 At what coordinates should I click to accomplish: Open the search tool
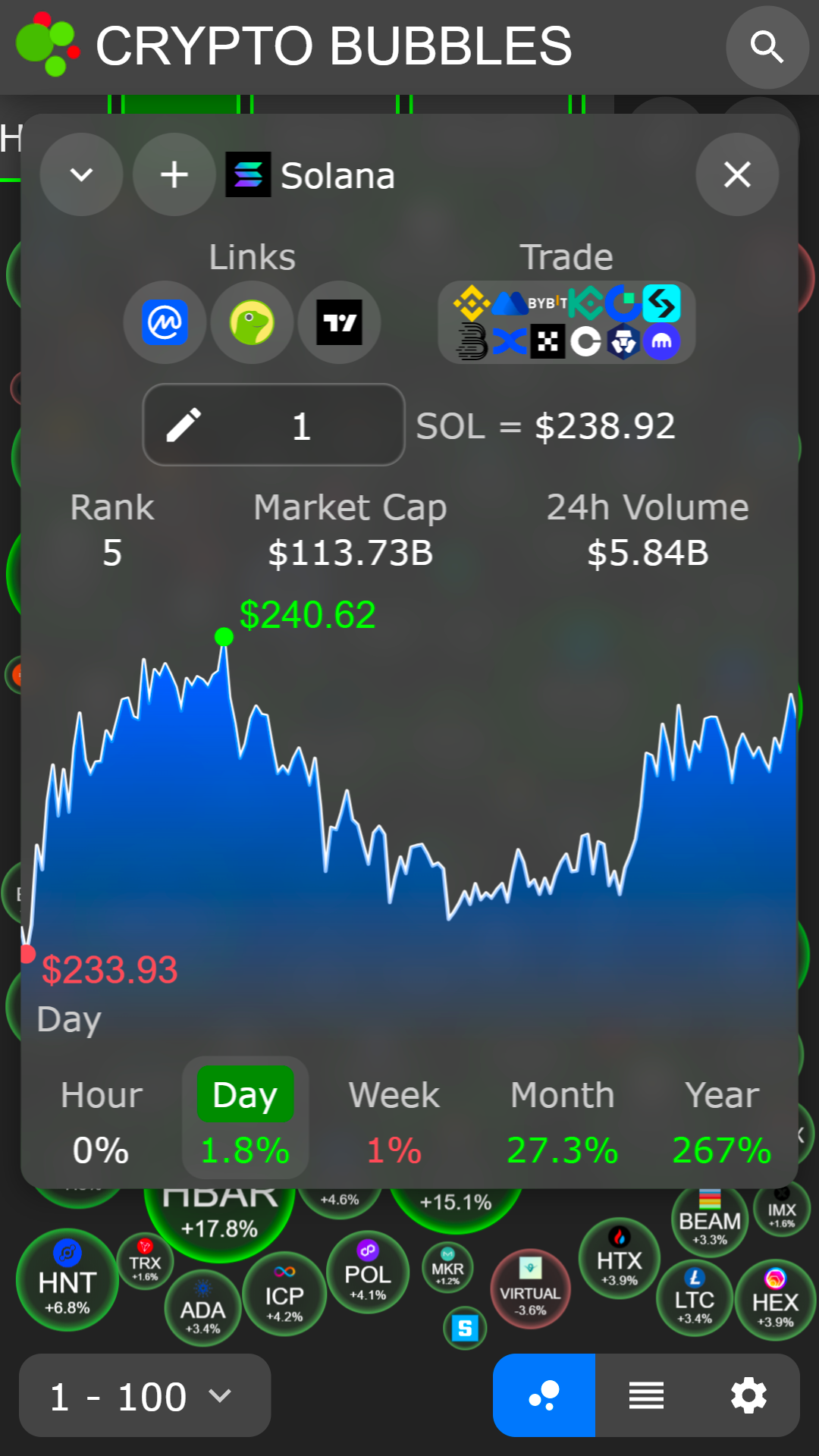[767, 47]
